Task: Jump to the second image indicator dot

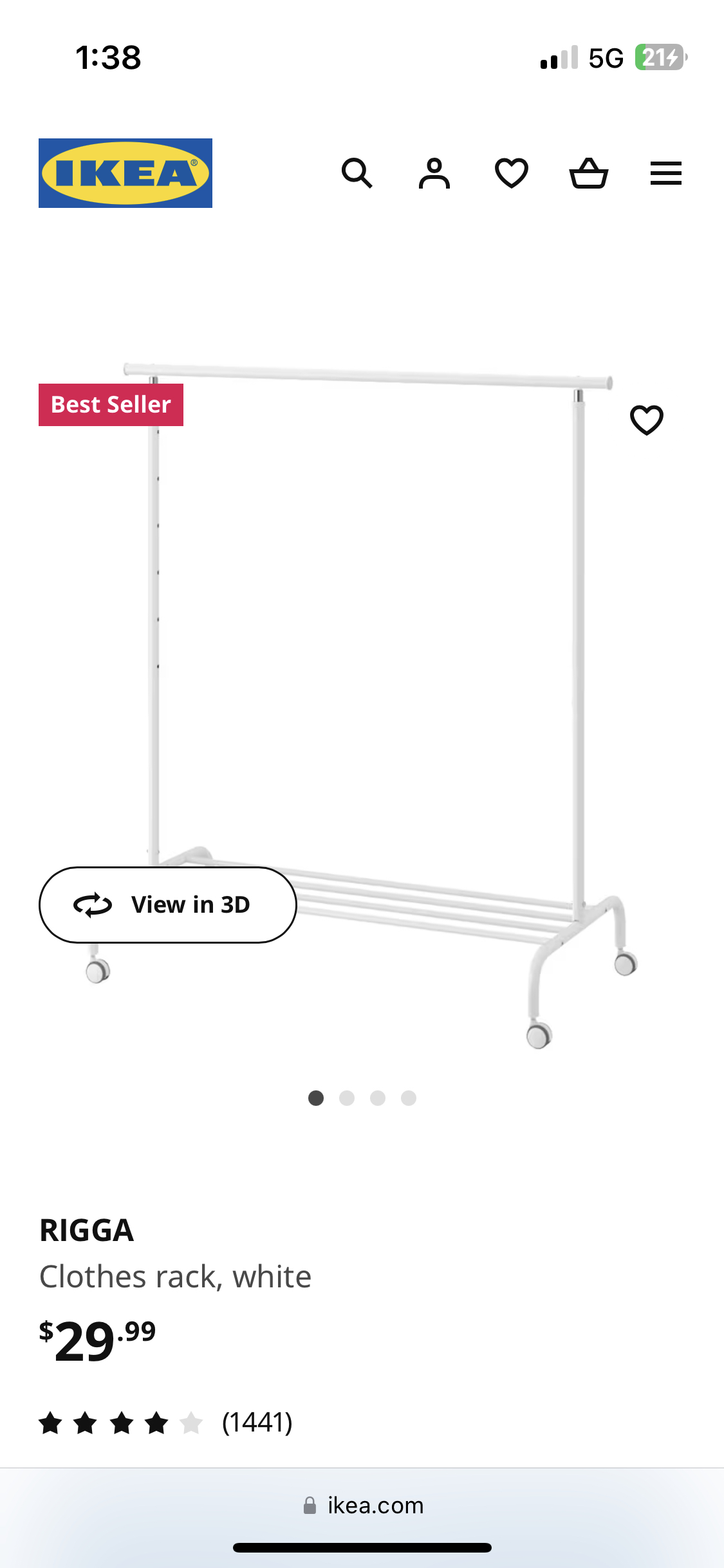Action: click(x=347, y=1098)
